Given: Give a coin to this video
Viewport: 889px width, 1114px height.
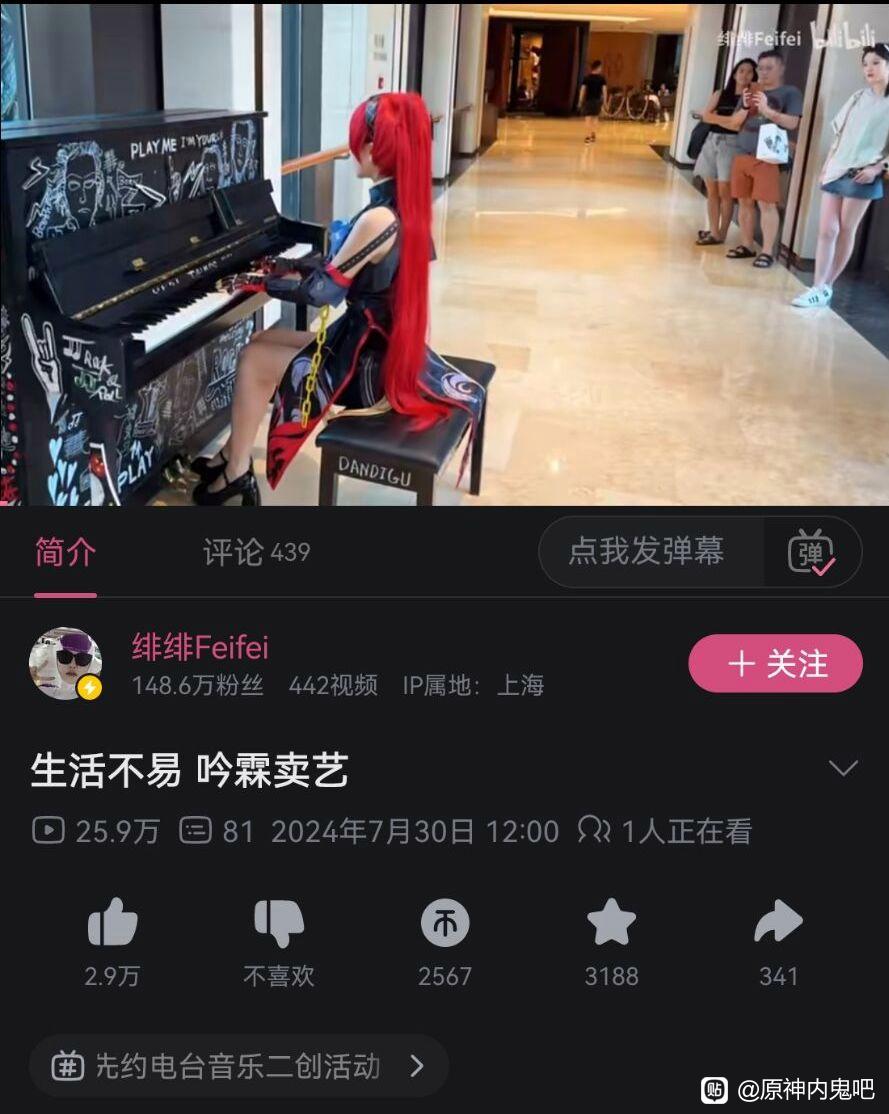Looking at the screenshot, I should point(445,923).
